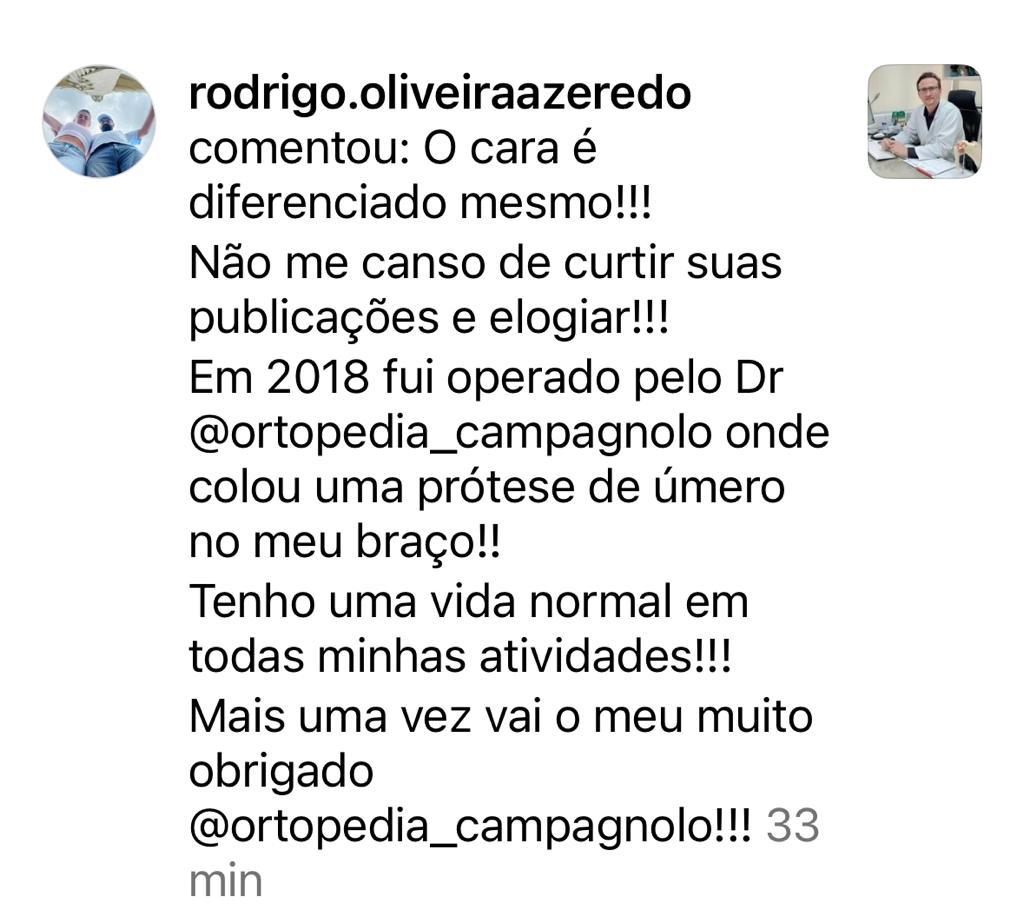
Task: Open the commented post thumbnail of the doctor
Action: pos(924,121)
